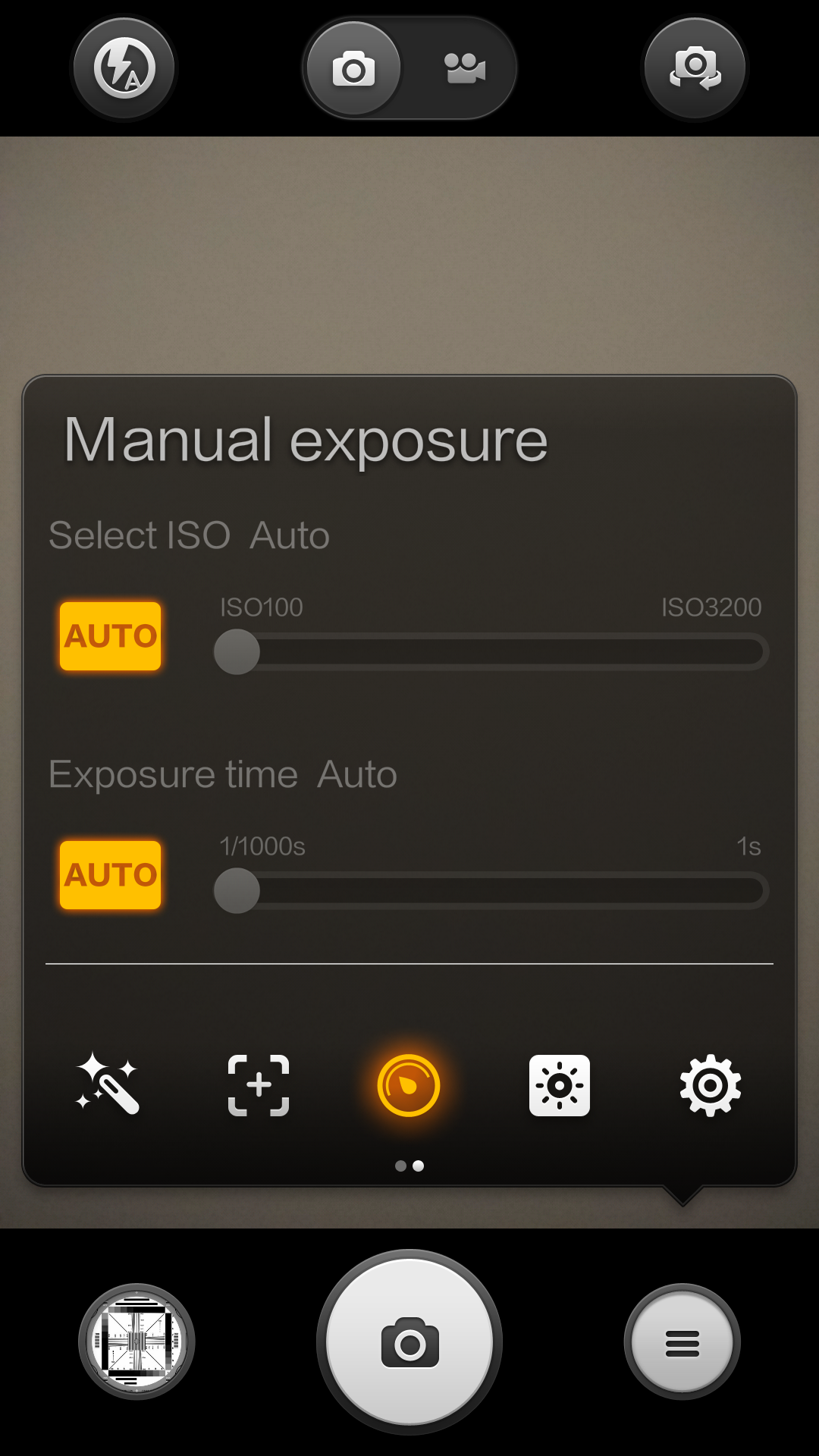The width and height of the screenshot is (819, 1456).
Task: Open the focus frame option
Action: click(x=259, y=1085)
